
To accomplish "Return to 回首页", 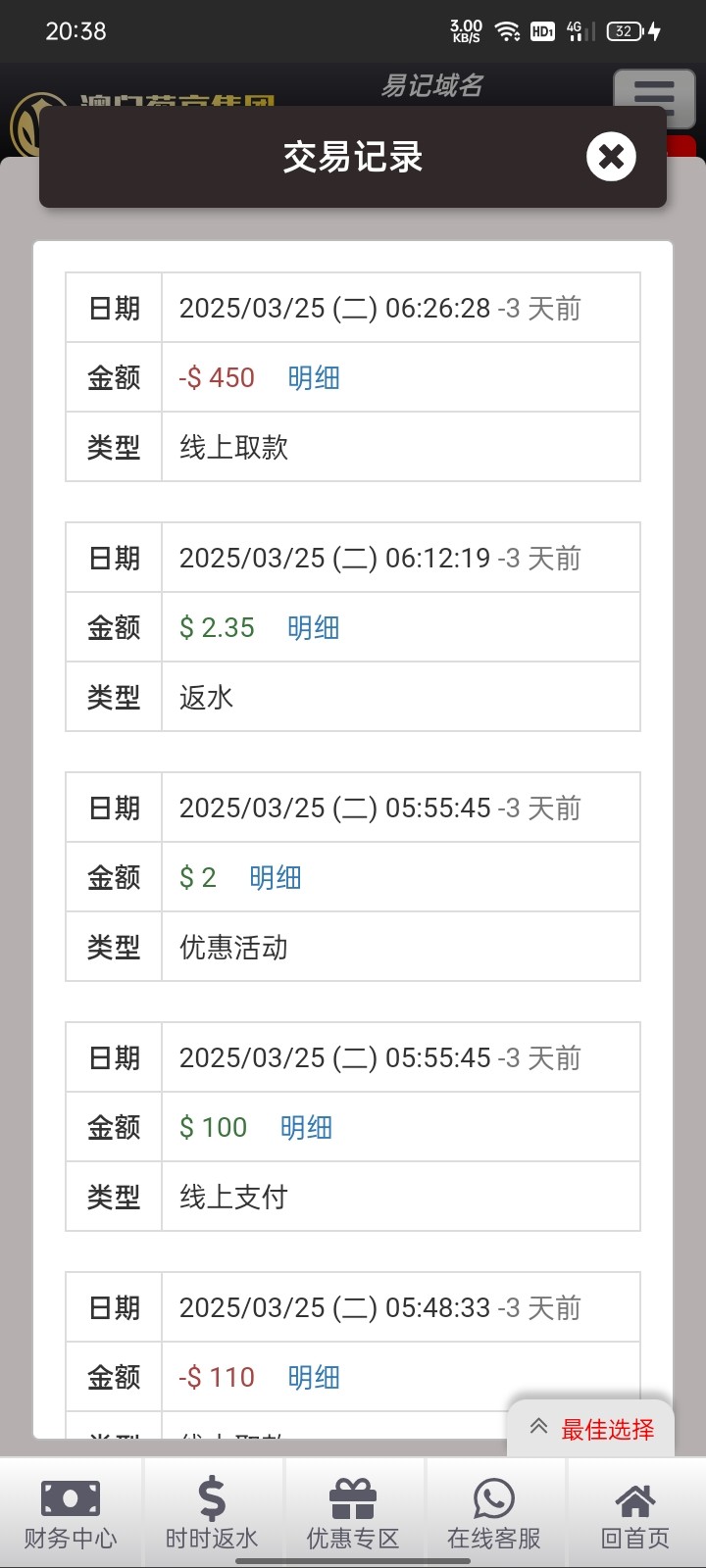I will [635, 1513].
